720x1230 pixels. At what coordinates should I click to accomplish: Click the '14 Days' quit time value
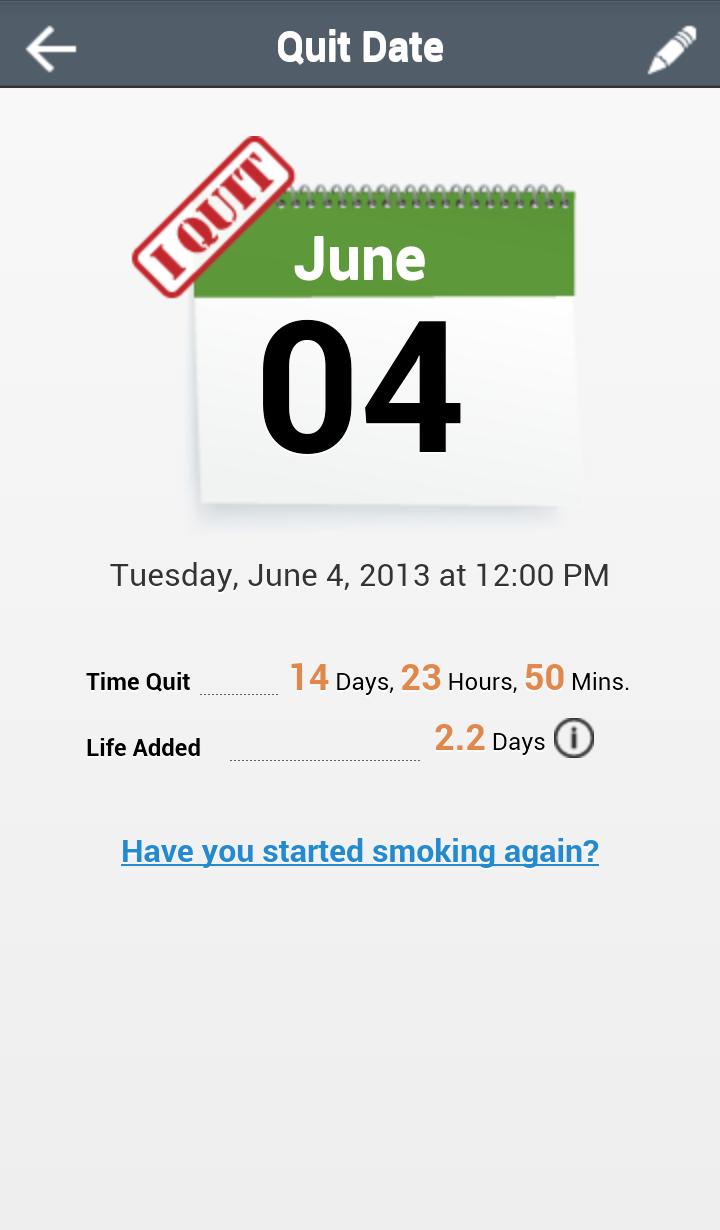point(309,678)
